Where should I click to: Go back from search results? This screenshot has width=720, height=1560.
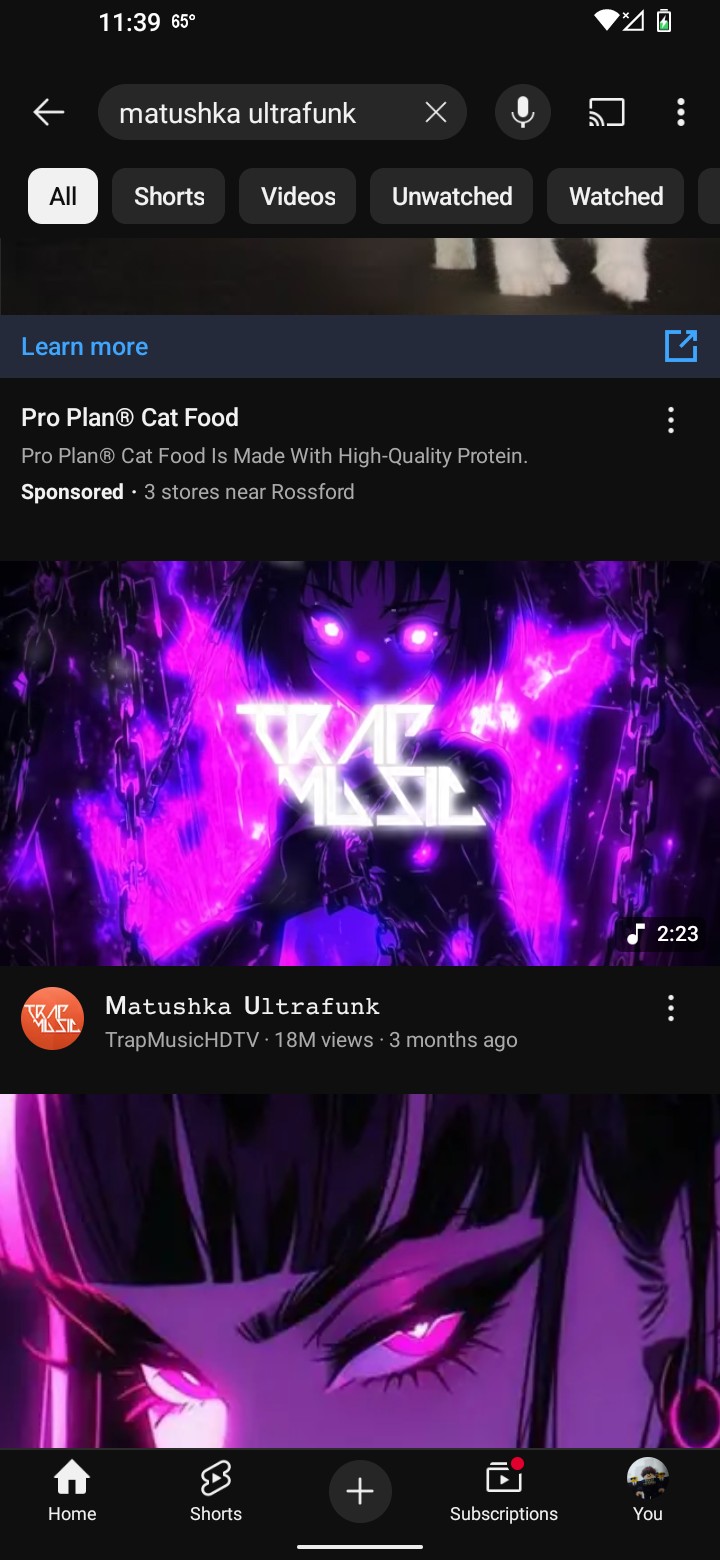point(48,113)
